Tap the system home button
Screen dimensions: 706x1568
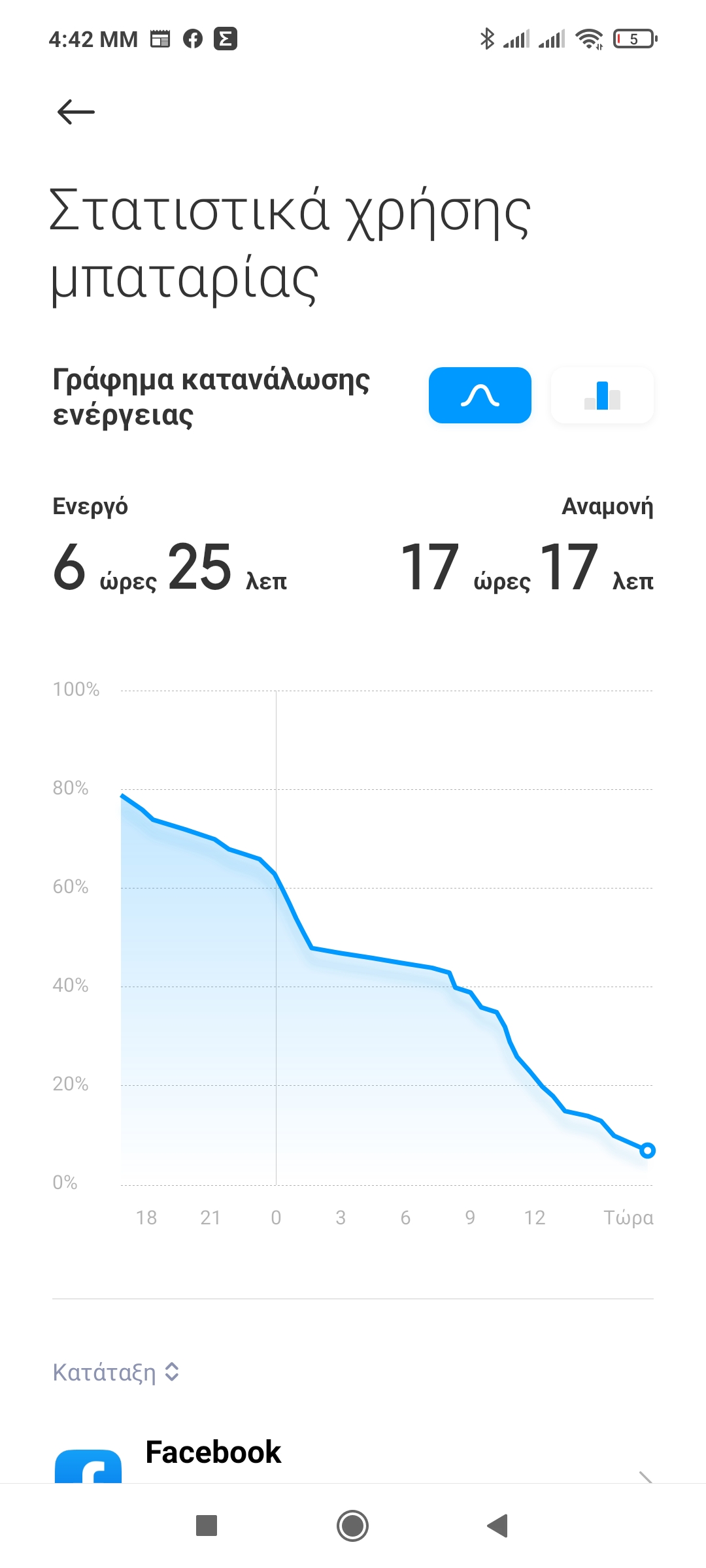[x=353, y=1526]
